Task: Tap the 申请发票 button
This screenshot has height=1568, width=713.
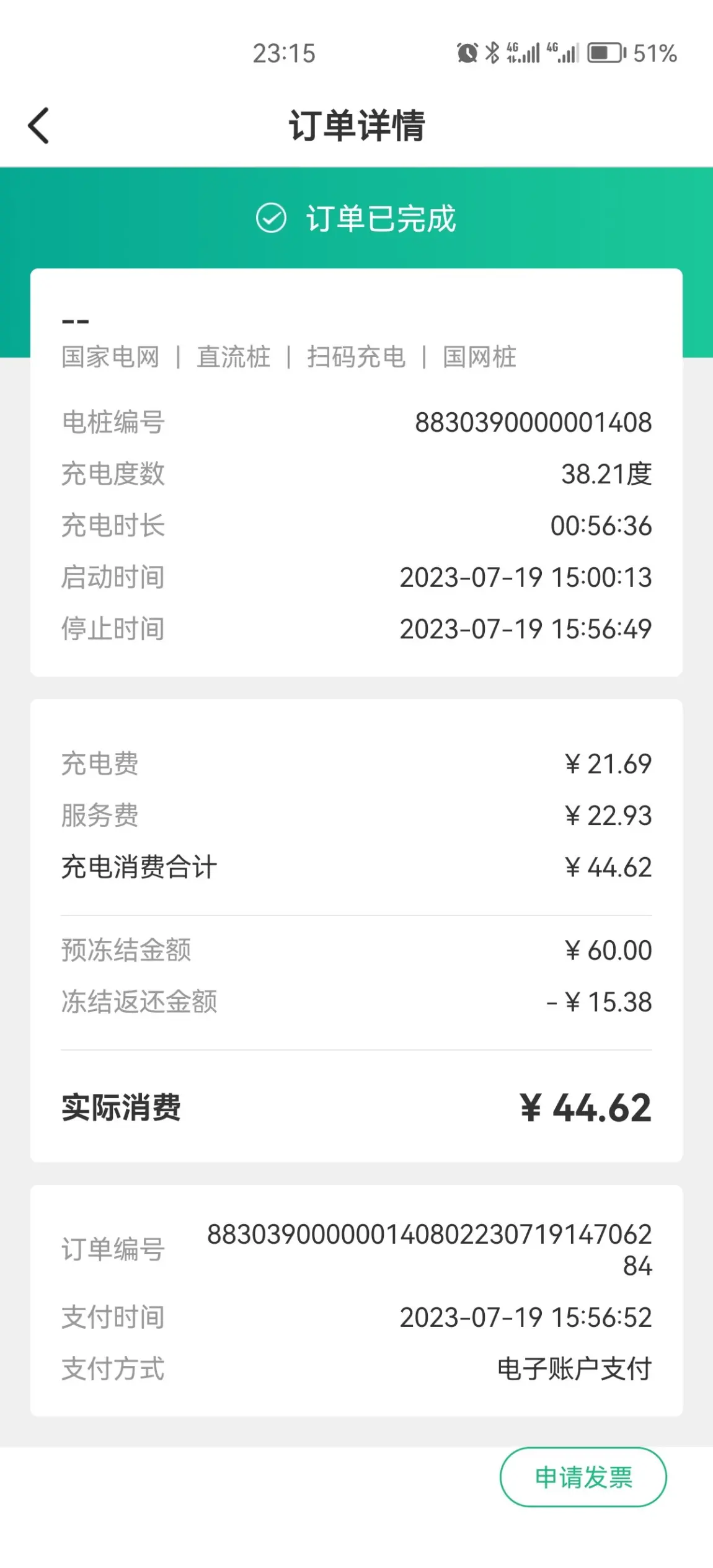Action: [x=583, y=1478]
